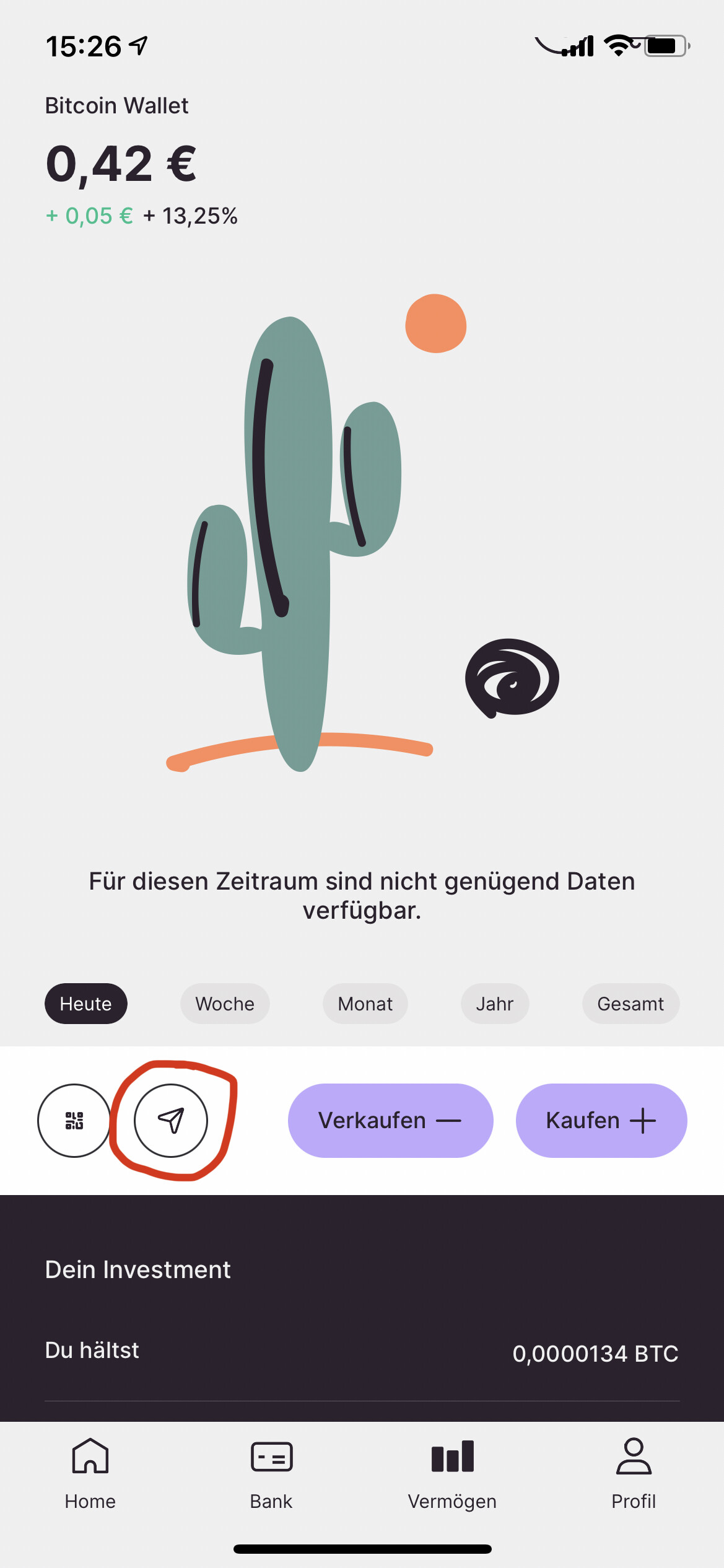The width and height of the screenshot is (724, 1568).
Task: Select the Heute time range
Action: 85,1004
